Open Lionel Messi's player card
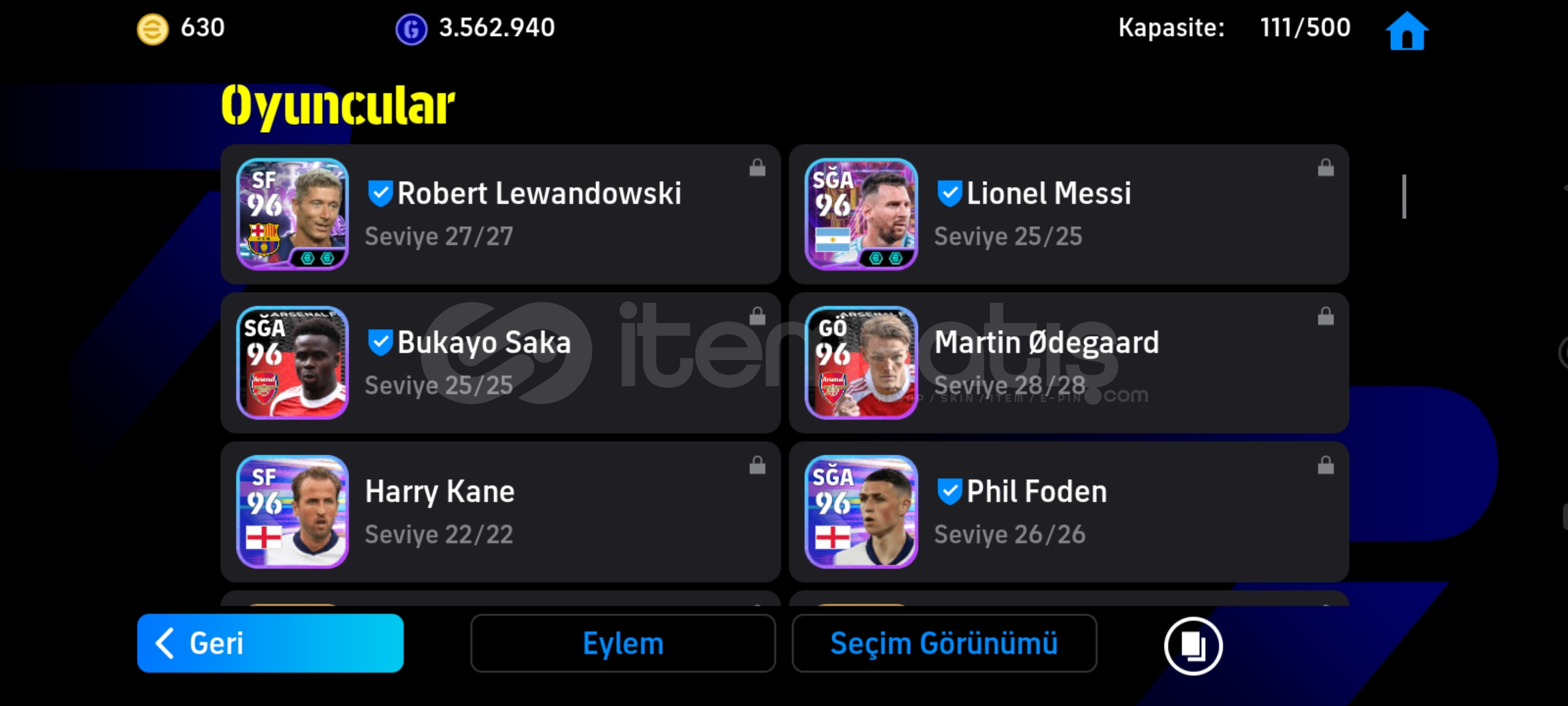Viewport: 1568px width, 706px height. tap(1068, 214)
